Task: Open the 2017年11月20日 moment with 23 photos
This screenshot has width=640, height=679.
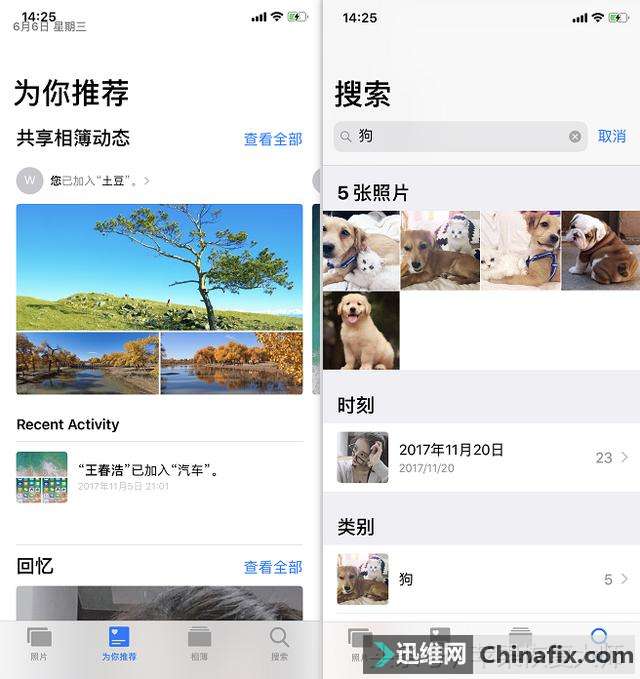Action: coord(482,457)
